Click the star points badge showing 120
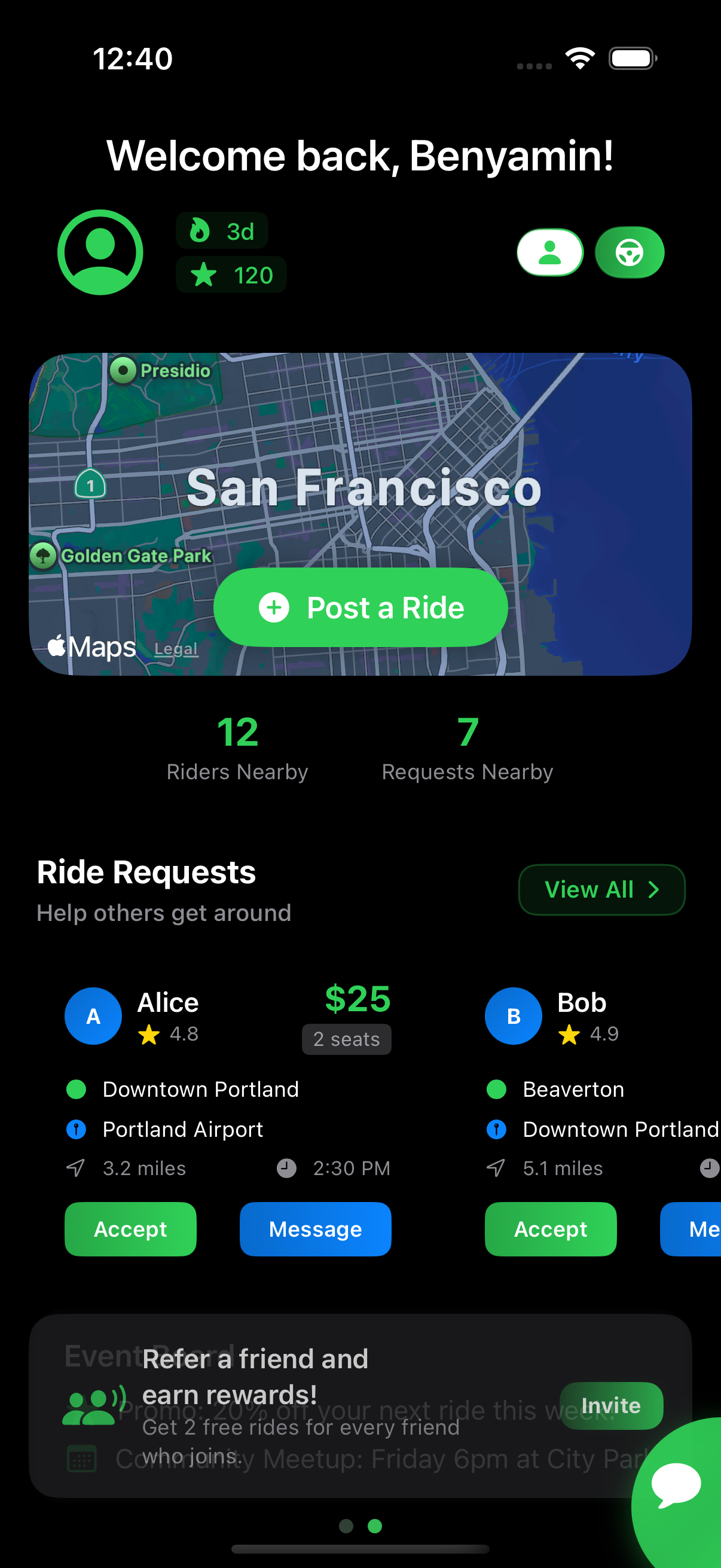The image size is (721, 1568). tap(231, 274)
